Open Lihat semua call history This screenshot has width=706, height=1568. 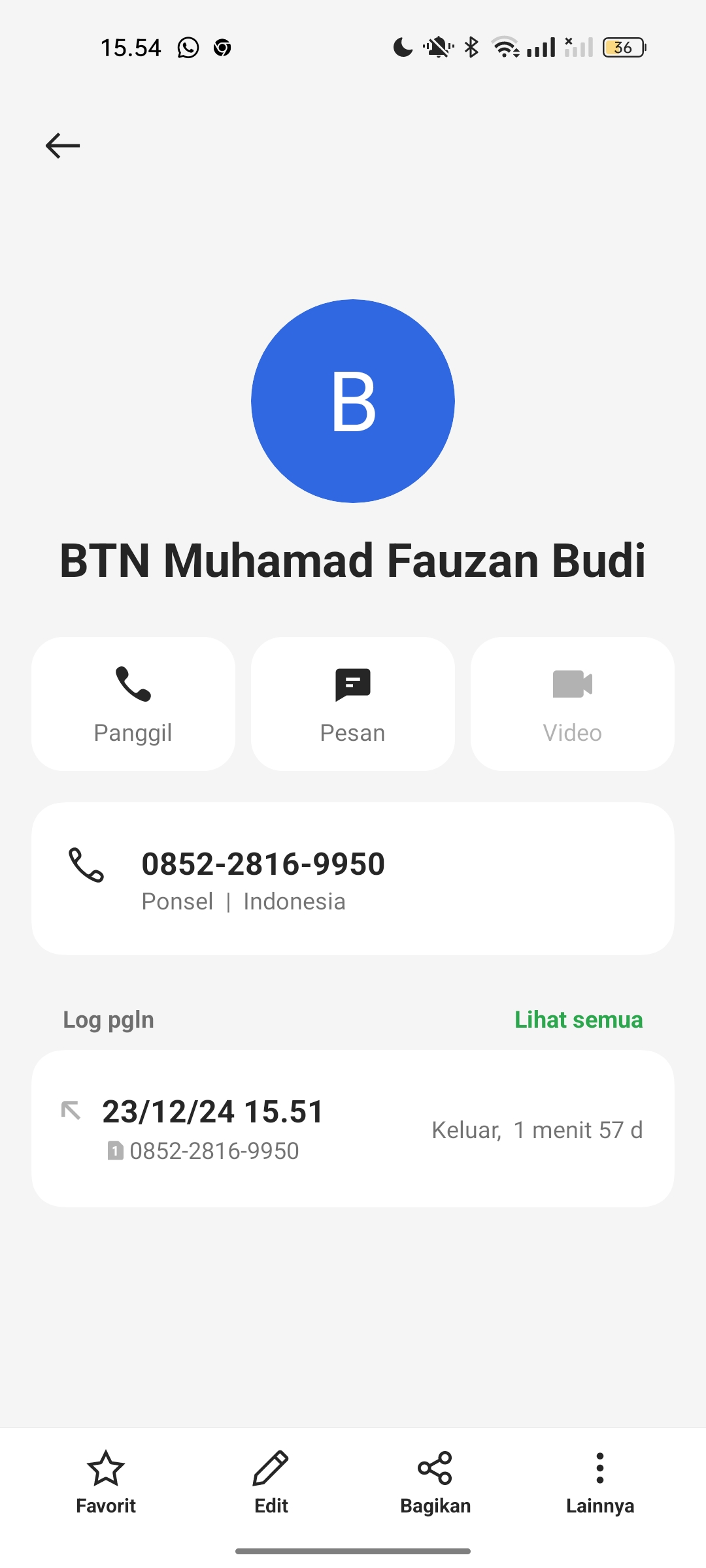click(x=578, y=1019)
